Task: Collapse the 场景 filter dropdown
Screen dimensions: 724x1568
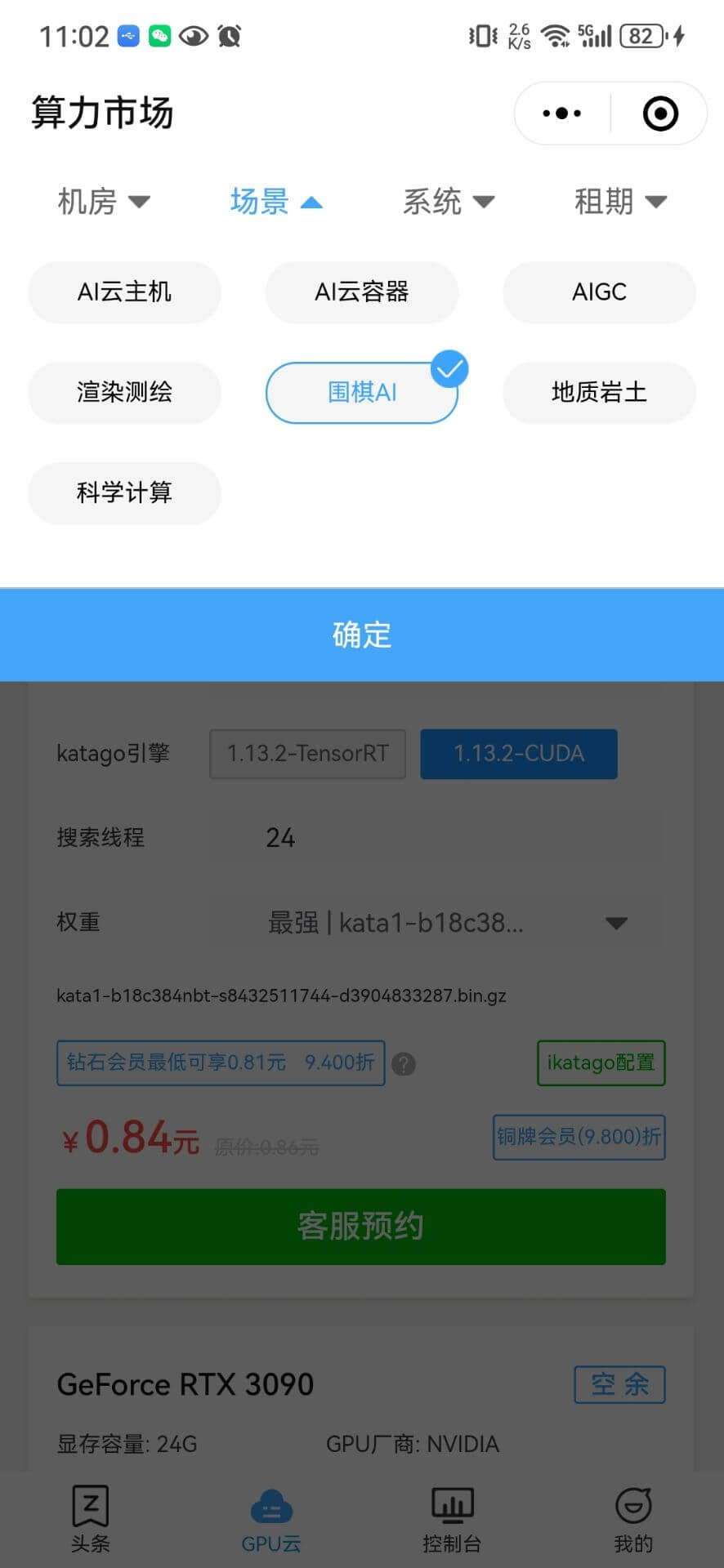Action: click(x=275, y=202)
